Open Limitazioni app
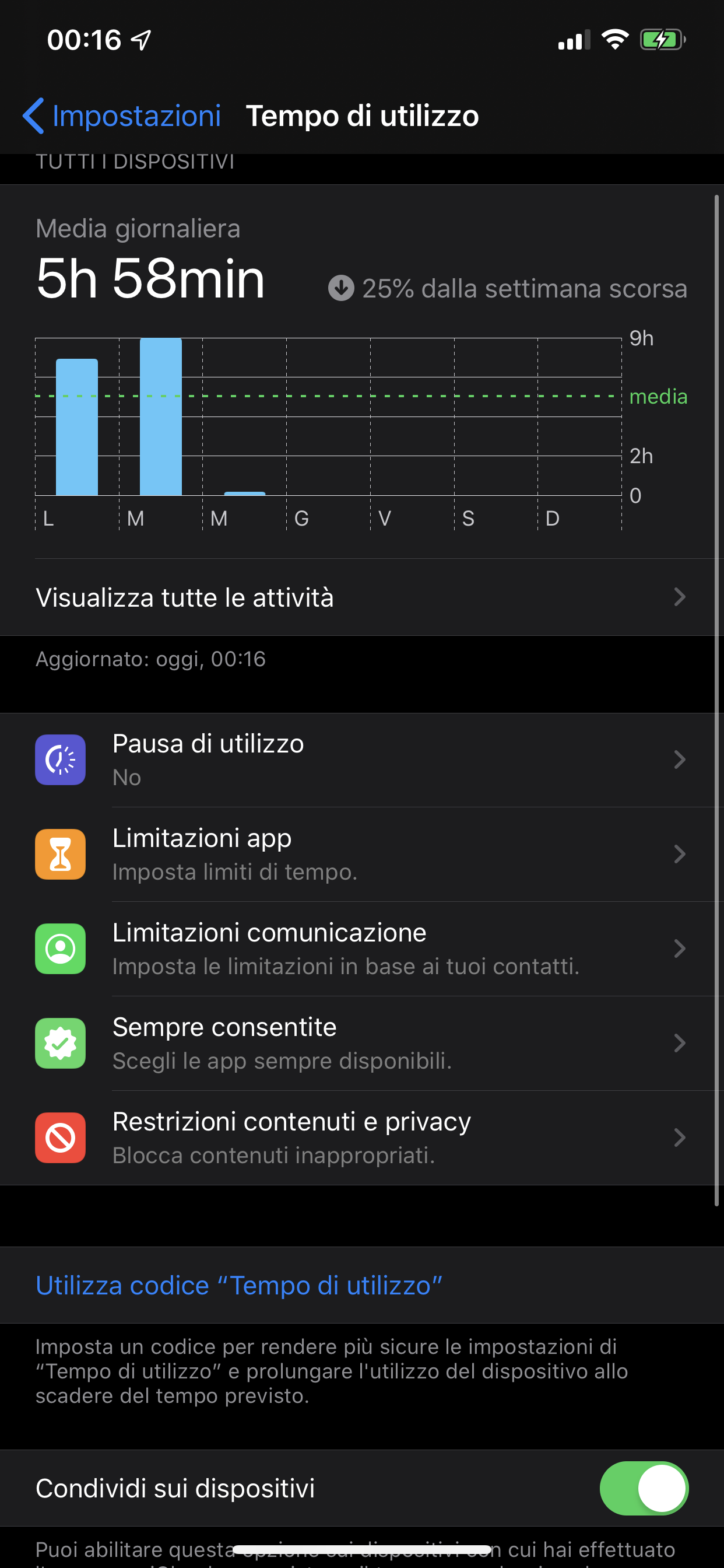This screenshot has height=1568, width=724. tap(362, 854)
